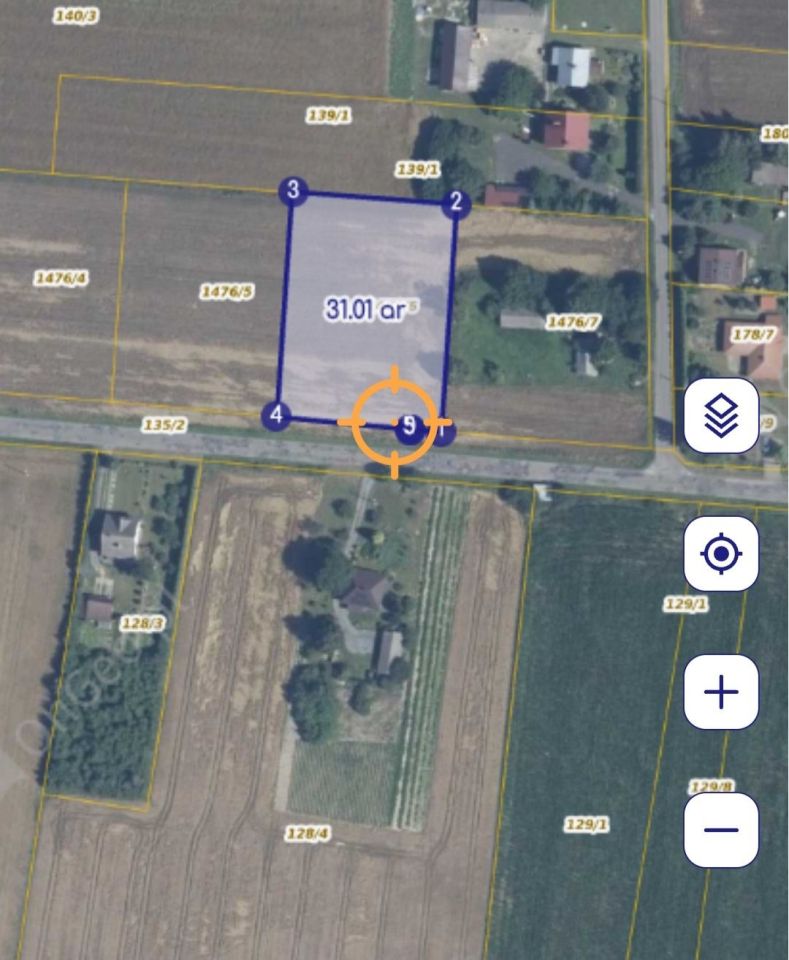The image size is (789, 960).
Task: Tap measurement vertex 5 under the crosshair
Action: coord(409,429)
